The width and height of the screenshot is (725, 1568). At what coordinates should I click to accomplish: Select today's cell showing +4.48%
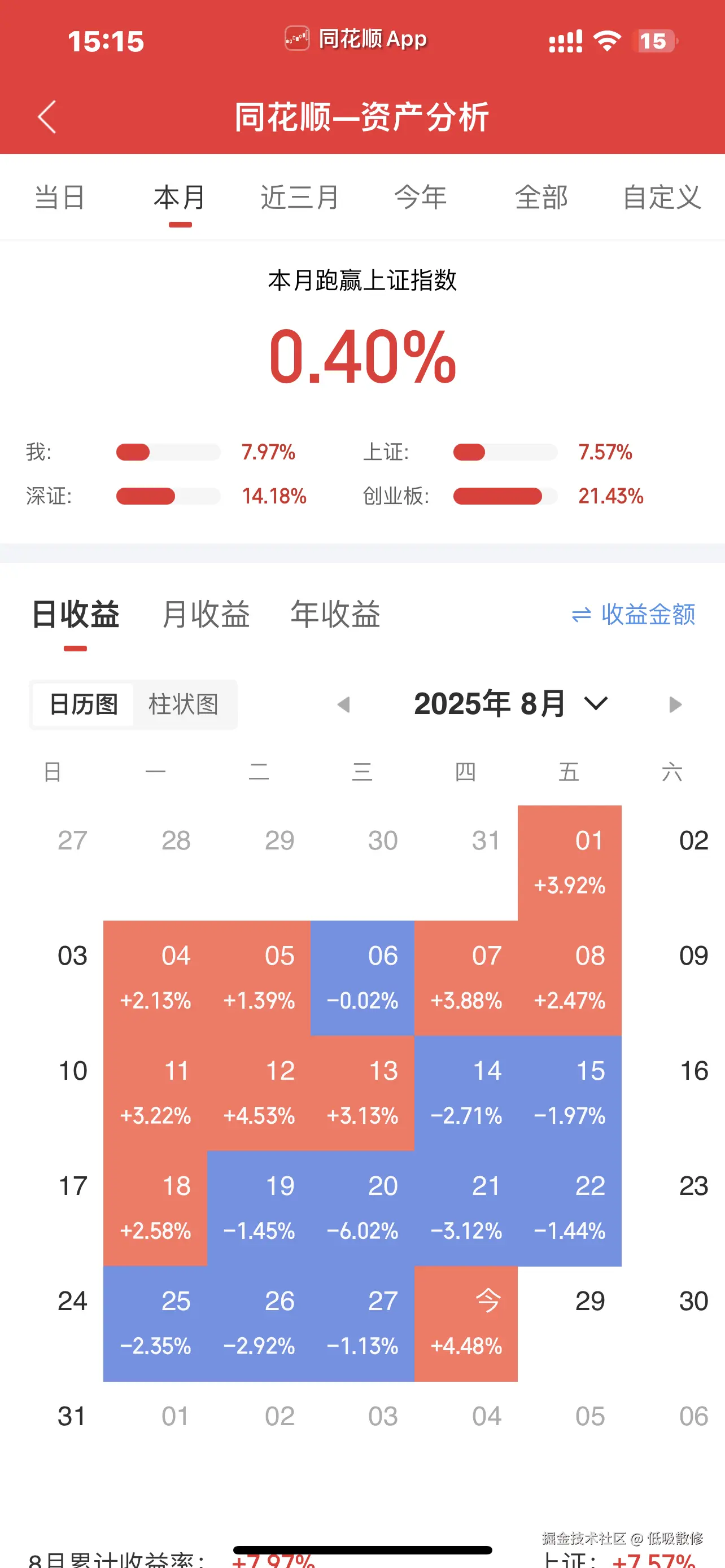click(466, 1321)
